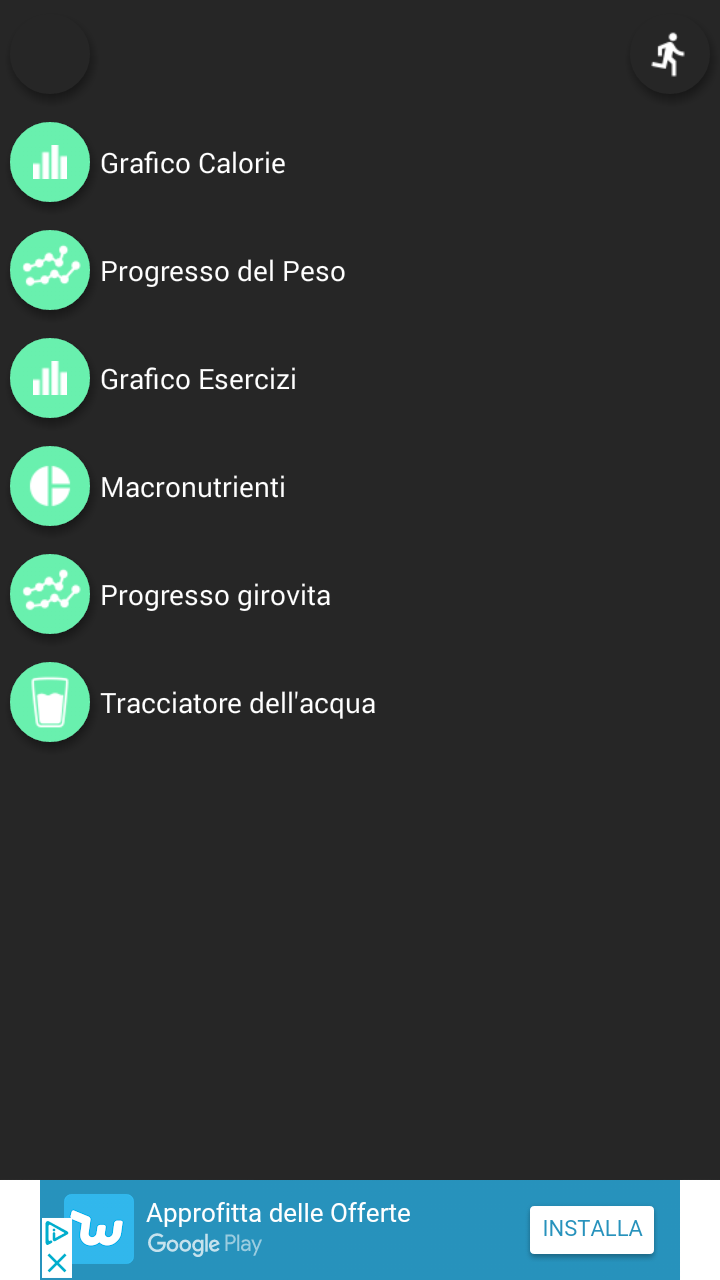Open Progresso del Peso chart
This screenshot has width=720, height=1280.
pos(178,270)
